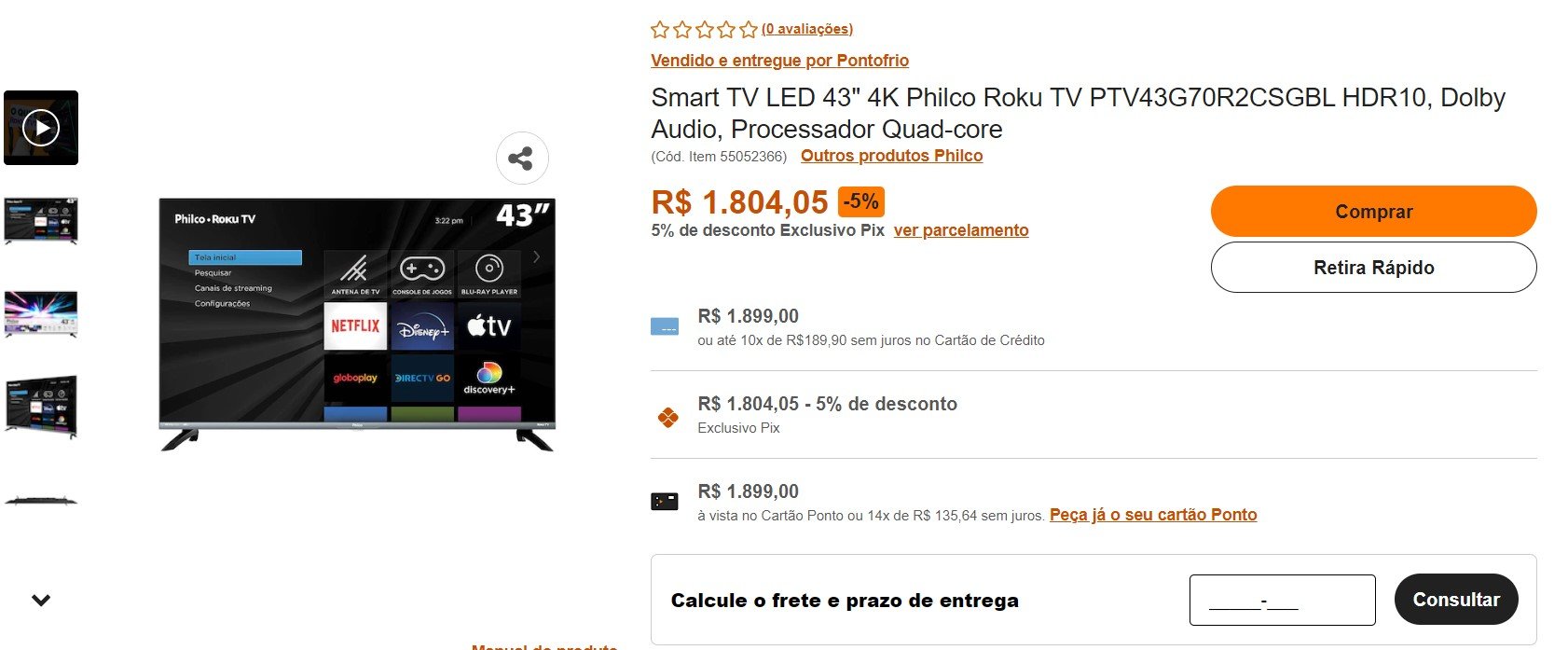Tap the Comprar button
The width and height of the screenshot is (1568, 650).
pos(1373,212)
